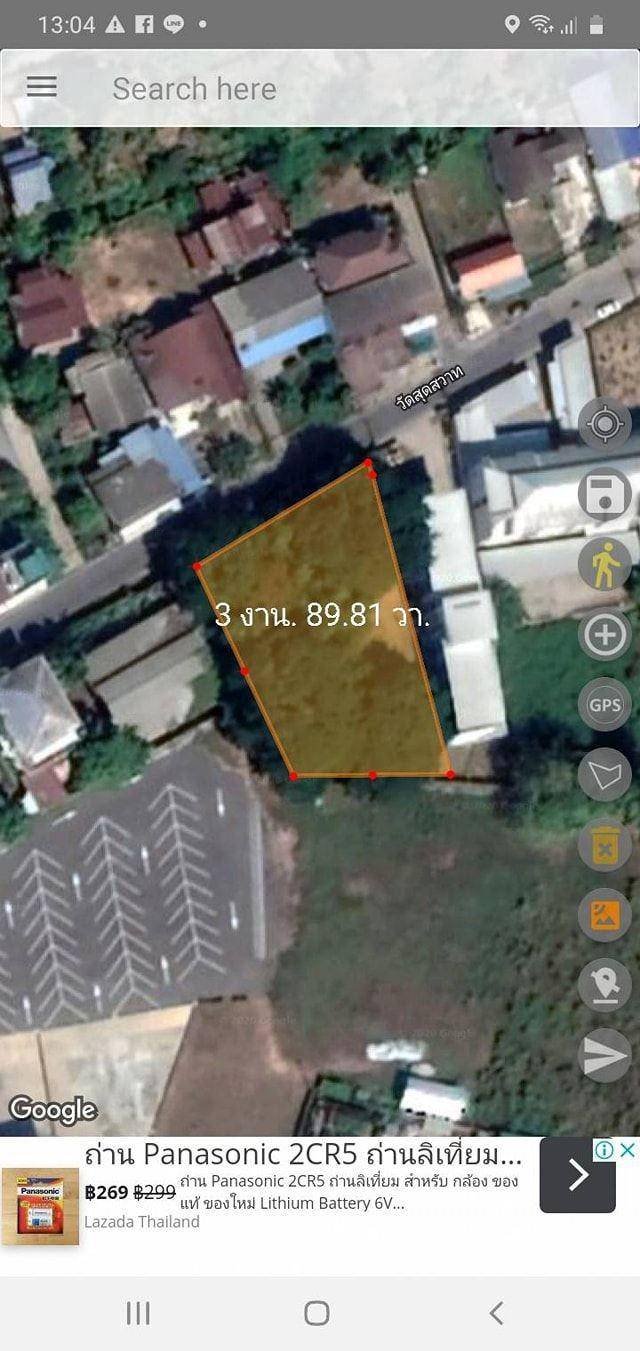
Task: Save the measured area with the floppy icon
Action: click(x=605, y=494)
